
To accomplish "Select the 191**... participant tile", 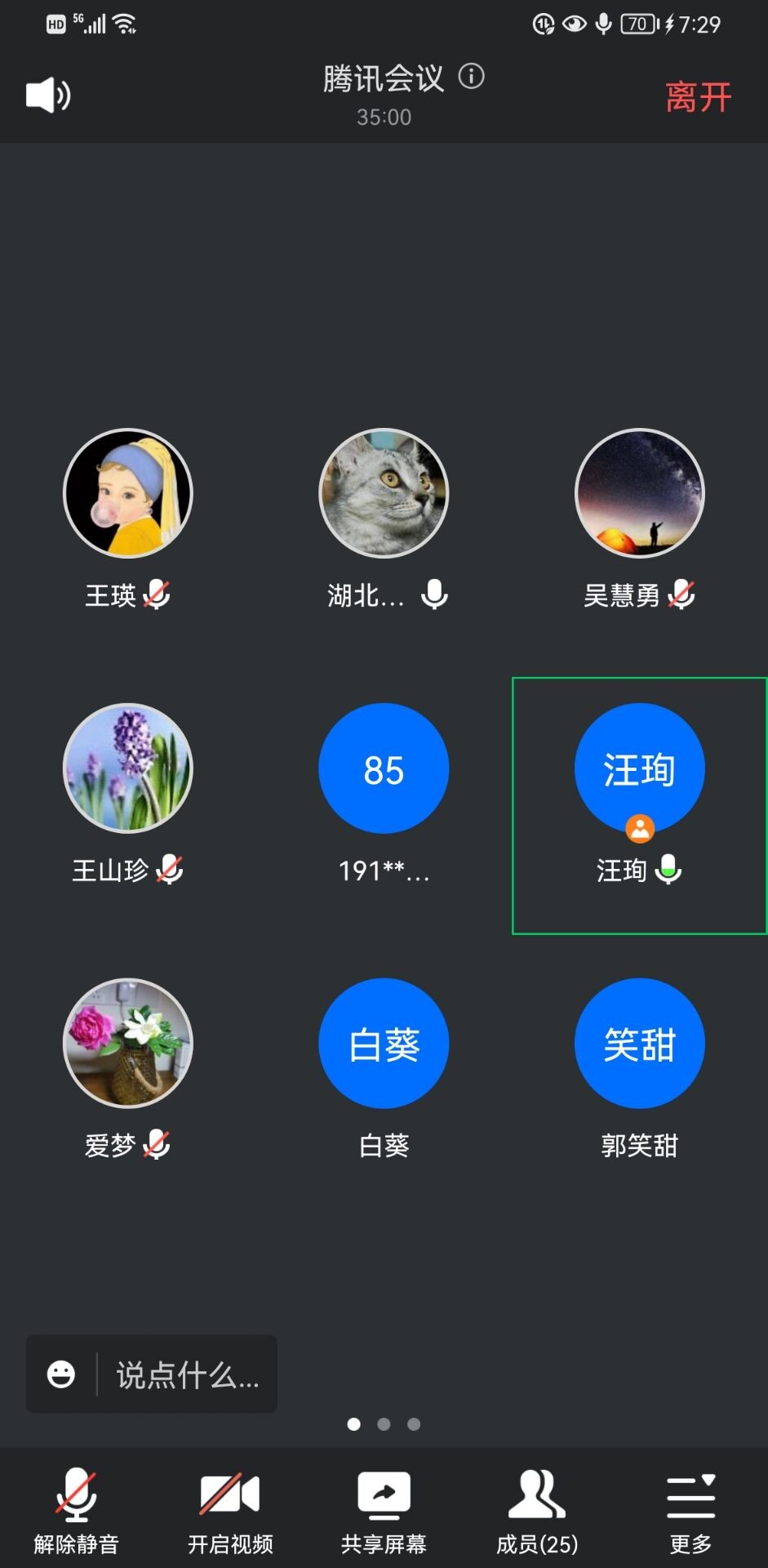I will (x=384, y=768).
